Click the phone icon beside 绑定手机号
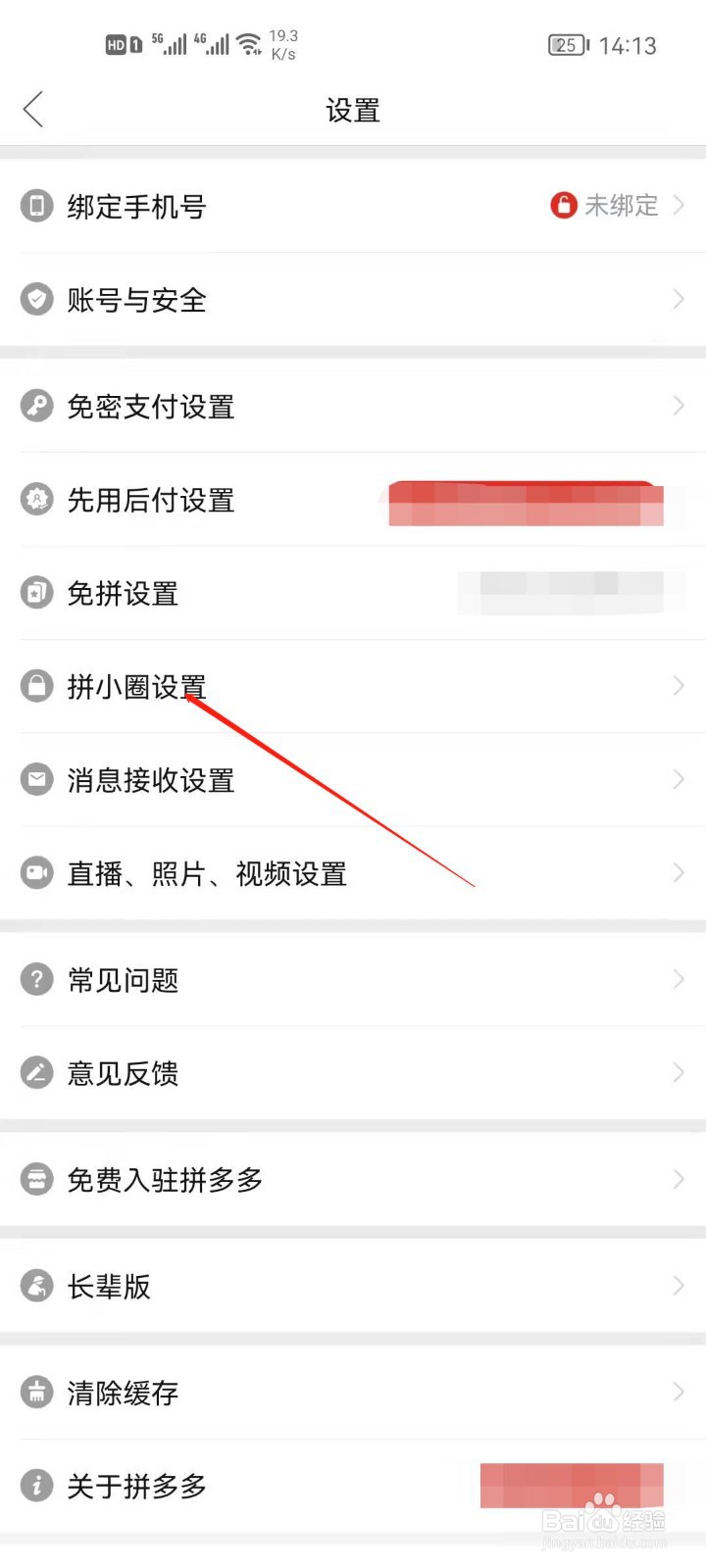The width and height of the screenshot is (706, 1568). [x=36, y=206]
